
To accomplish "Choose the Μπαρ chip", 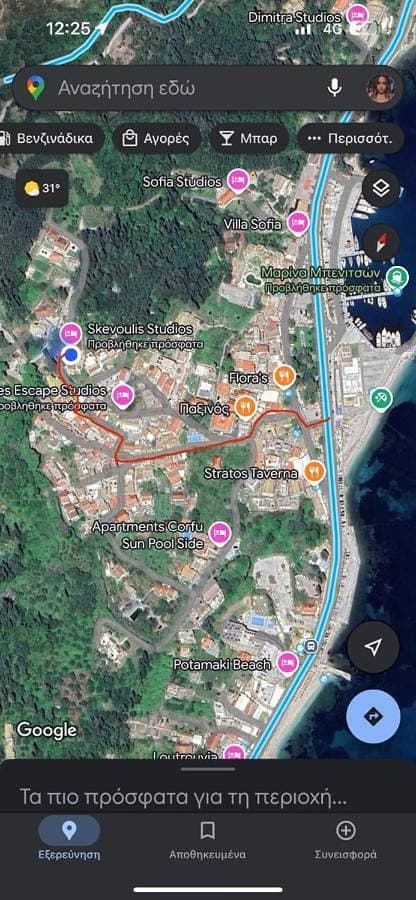I will [249, 138].
